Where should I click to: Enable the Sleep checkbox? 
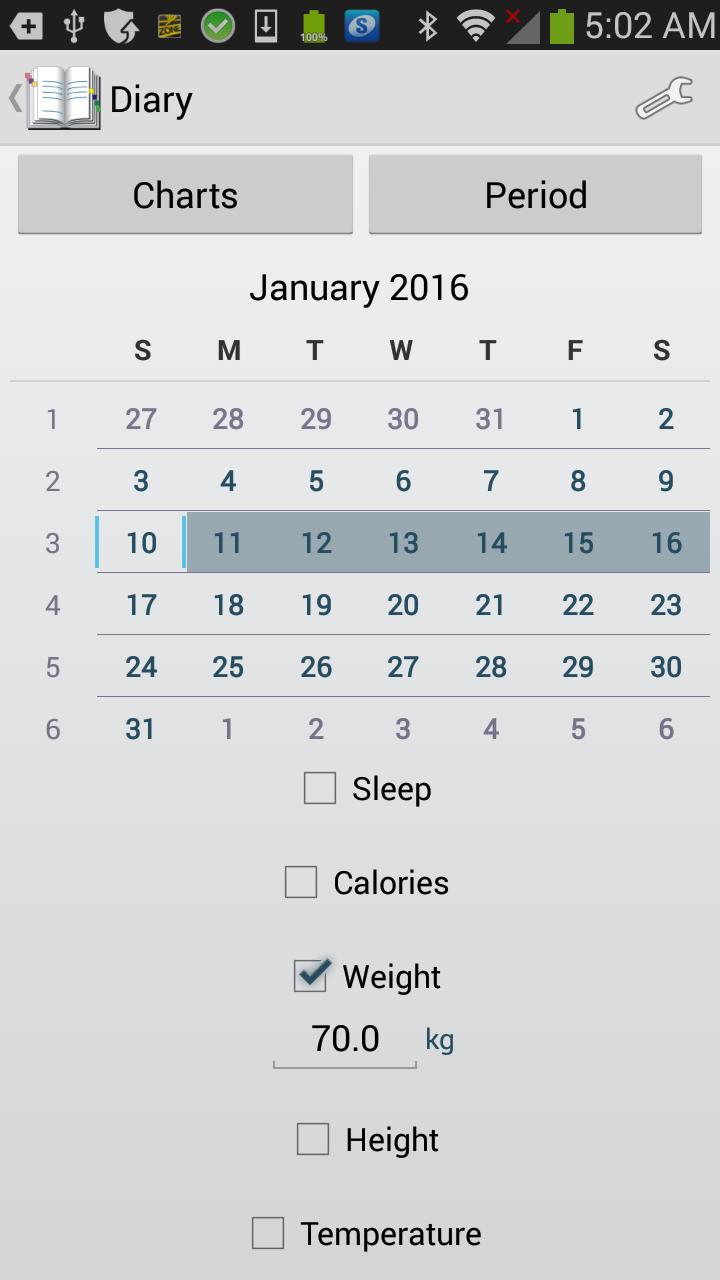[x=320, y=789]
